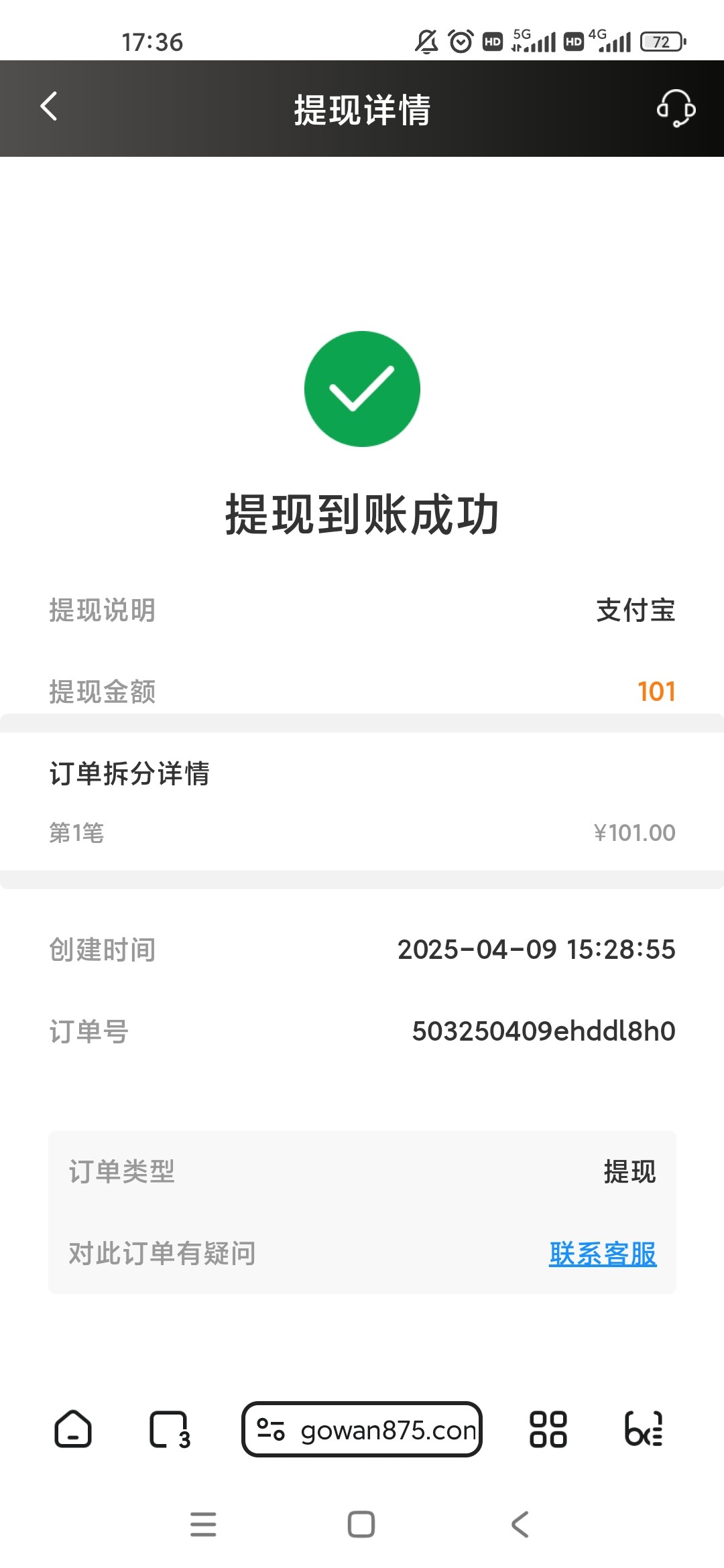
Task: Open the customer service headset icon
Action: tap(675, 108)
